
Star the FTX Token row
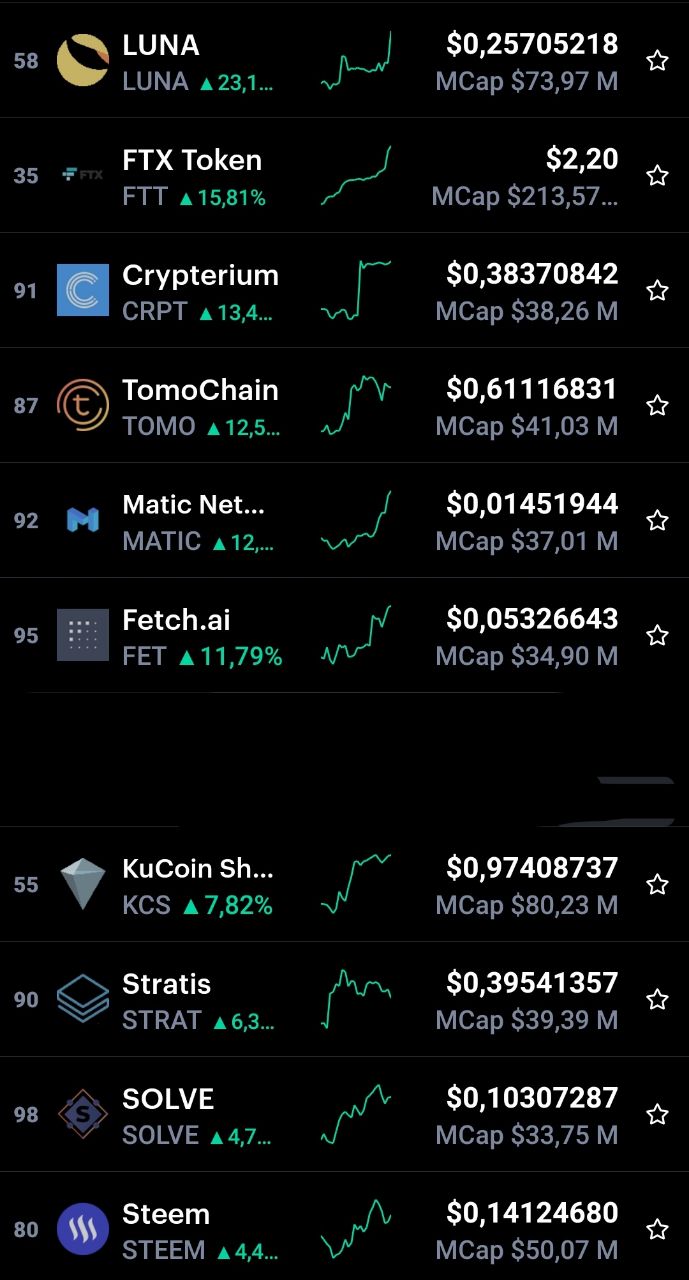click(657, 176)
